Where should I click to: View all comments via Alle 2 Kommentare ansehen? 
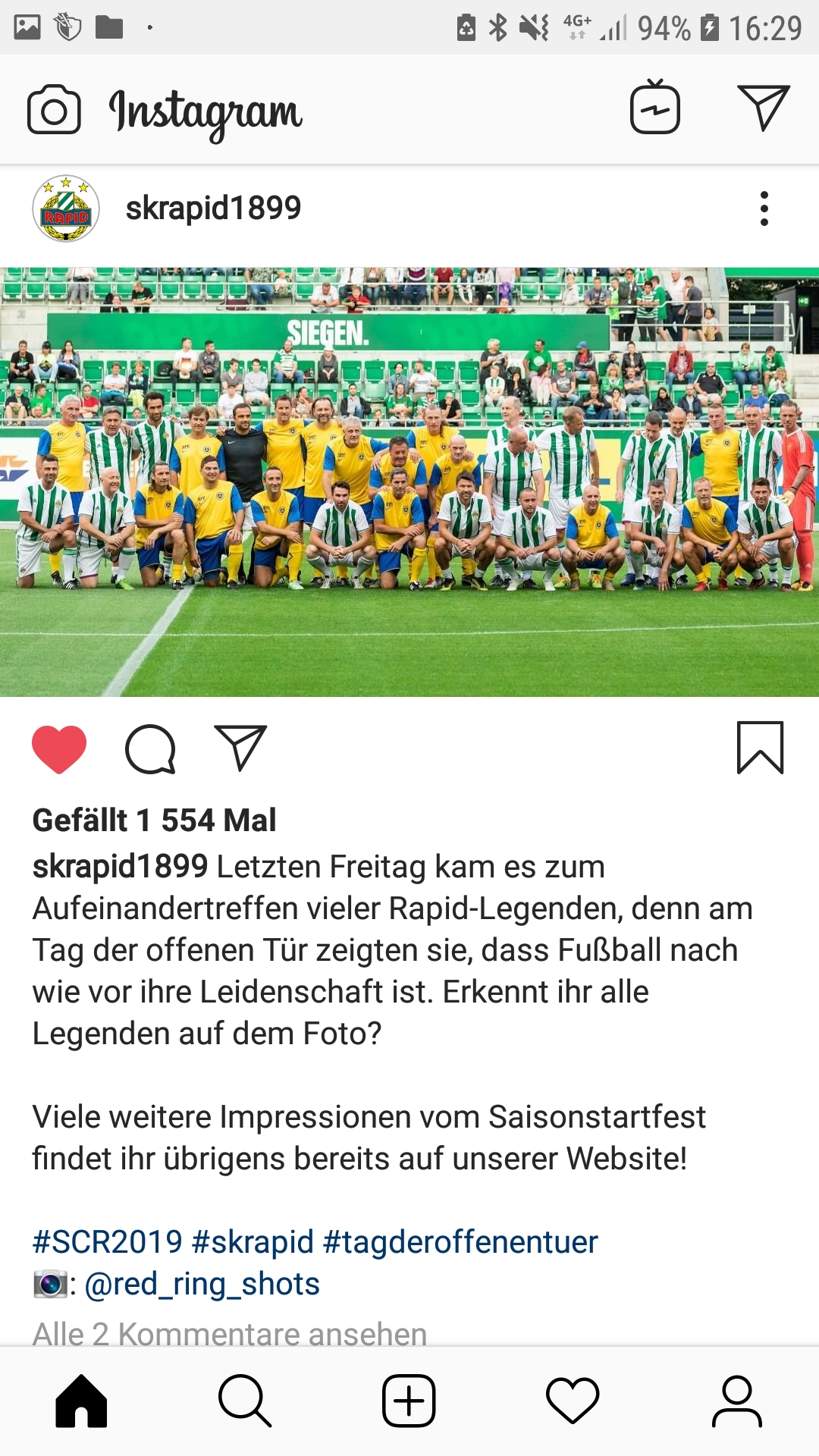[x=230, y=1333]
